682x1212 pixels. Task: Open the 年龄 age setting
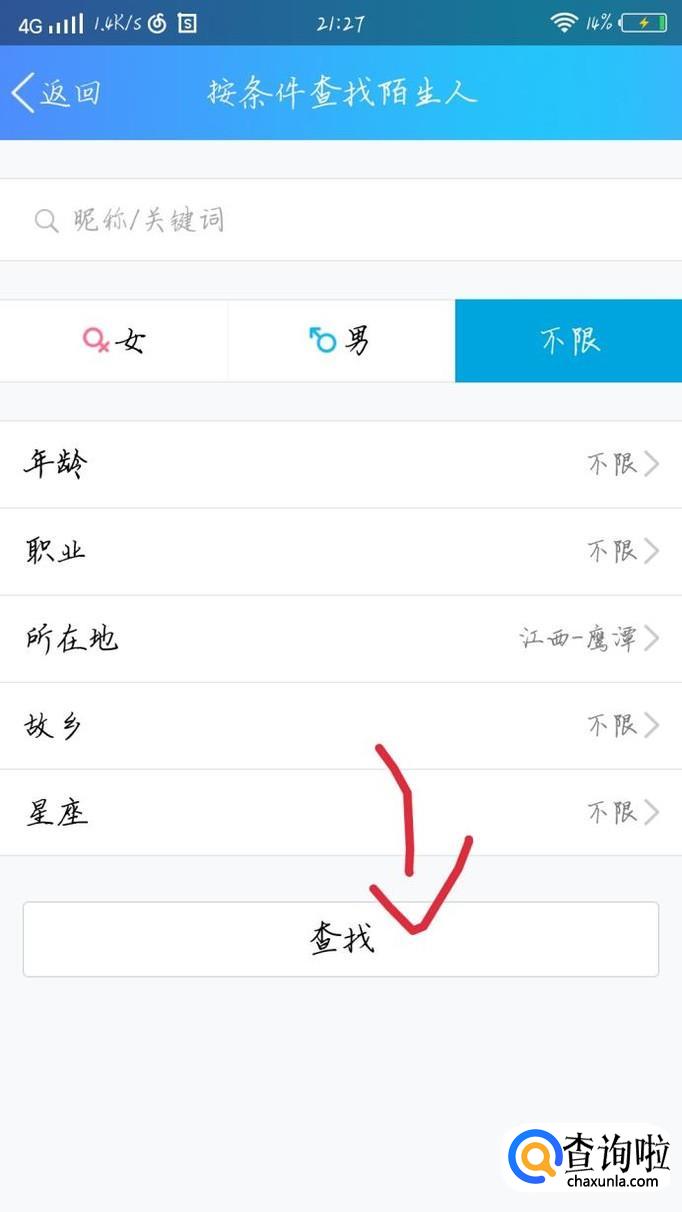340,464
